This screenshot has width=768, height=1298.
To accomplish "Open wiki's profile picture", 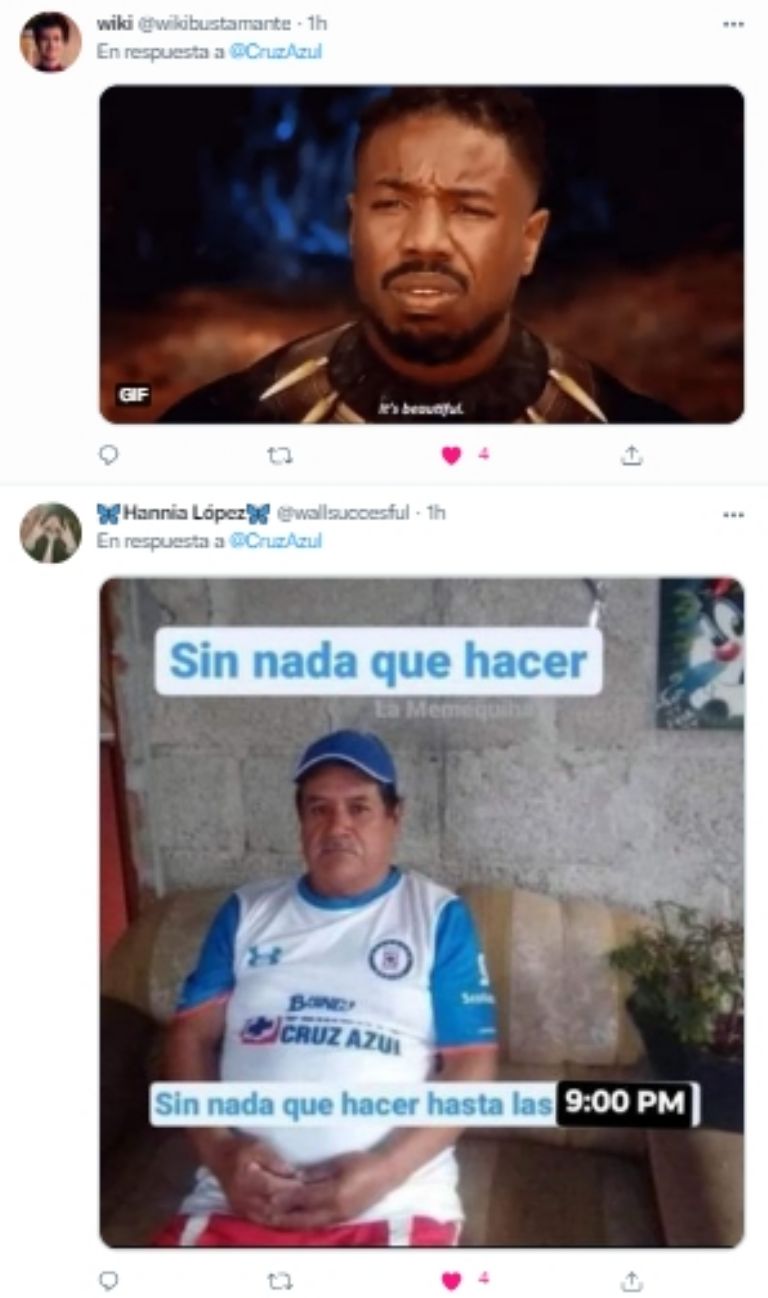I will 50,41.
